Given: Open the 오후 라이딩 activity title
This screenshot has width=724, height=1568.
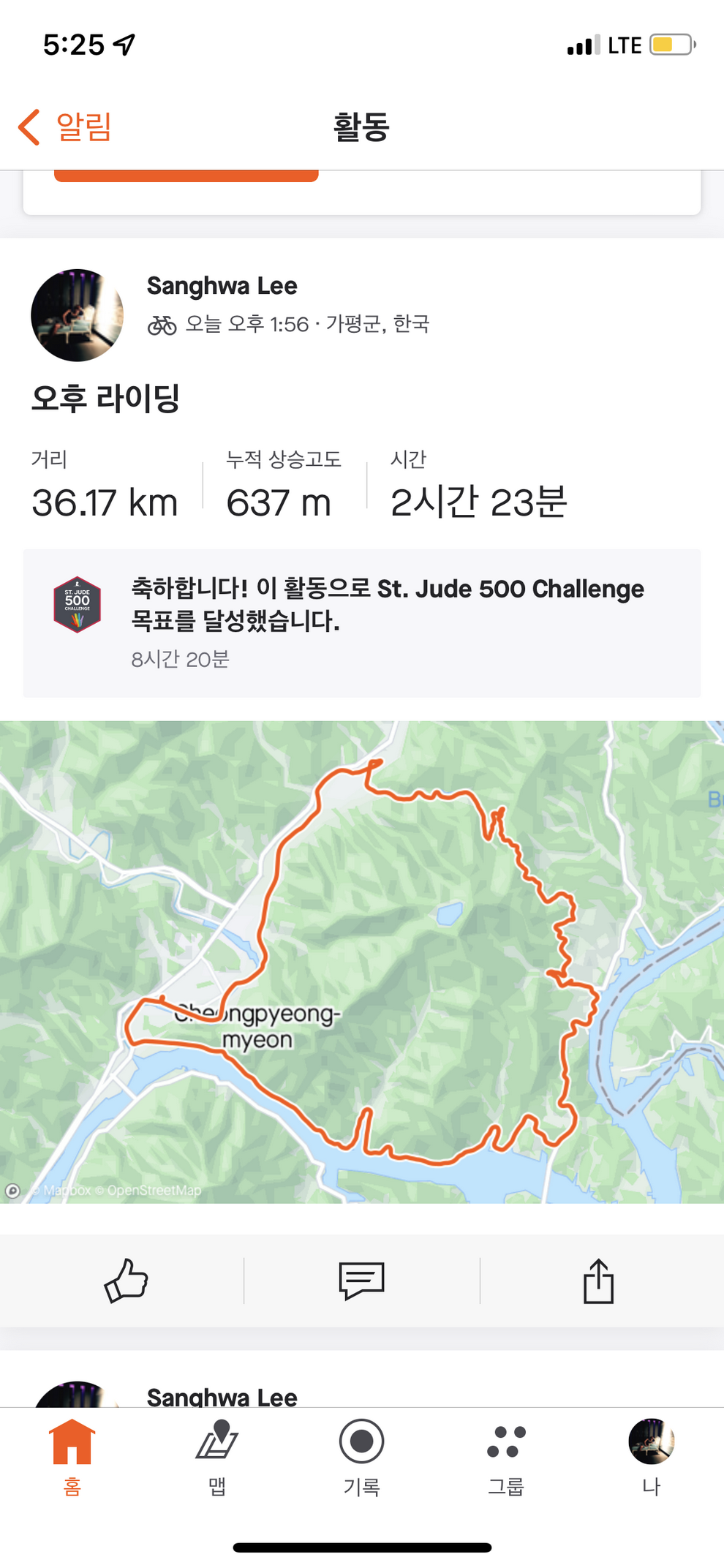Looking at the screenshot, I should coord(106,399).
